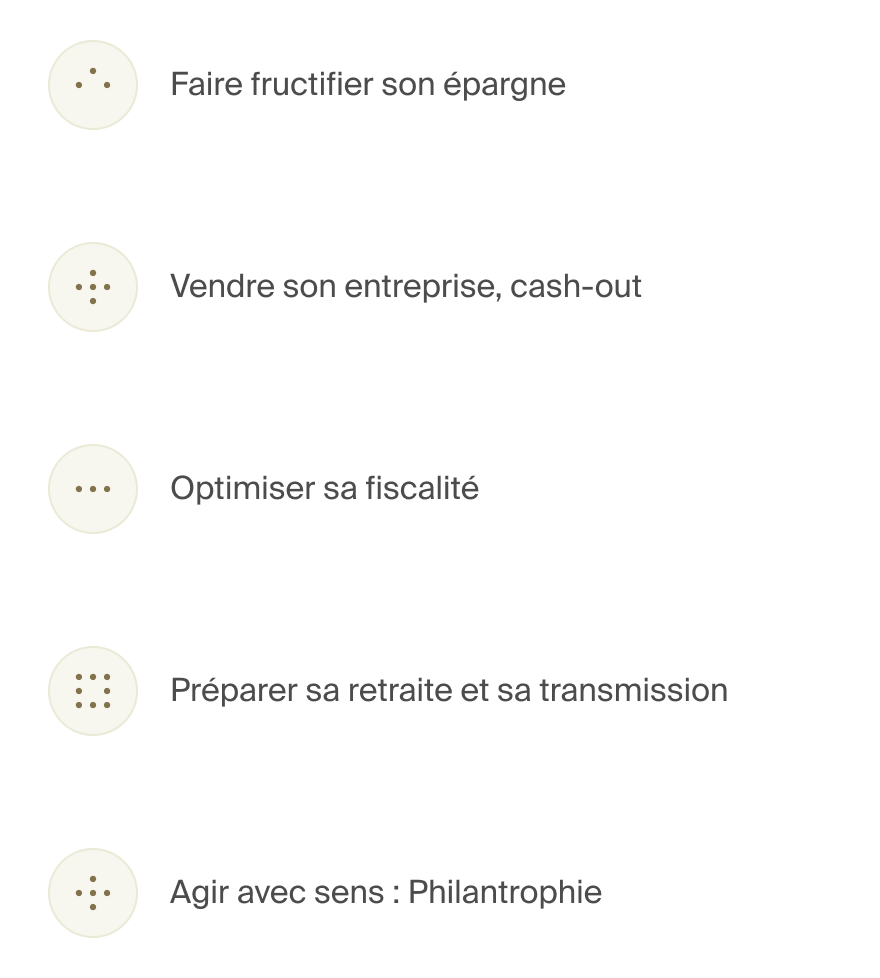Tap Agir avec sens : Philantrophie
The height and width of the screenshot is (978, 880).
pyautogui.click(x=386, y=892)
